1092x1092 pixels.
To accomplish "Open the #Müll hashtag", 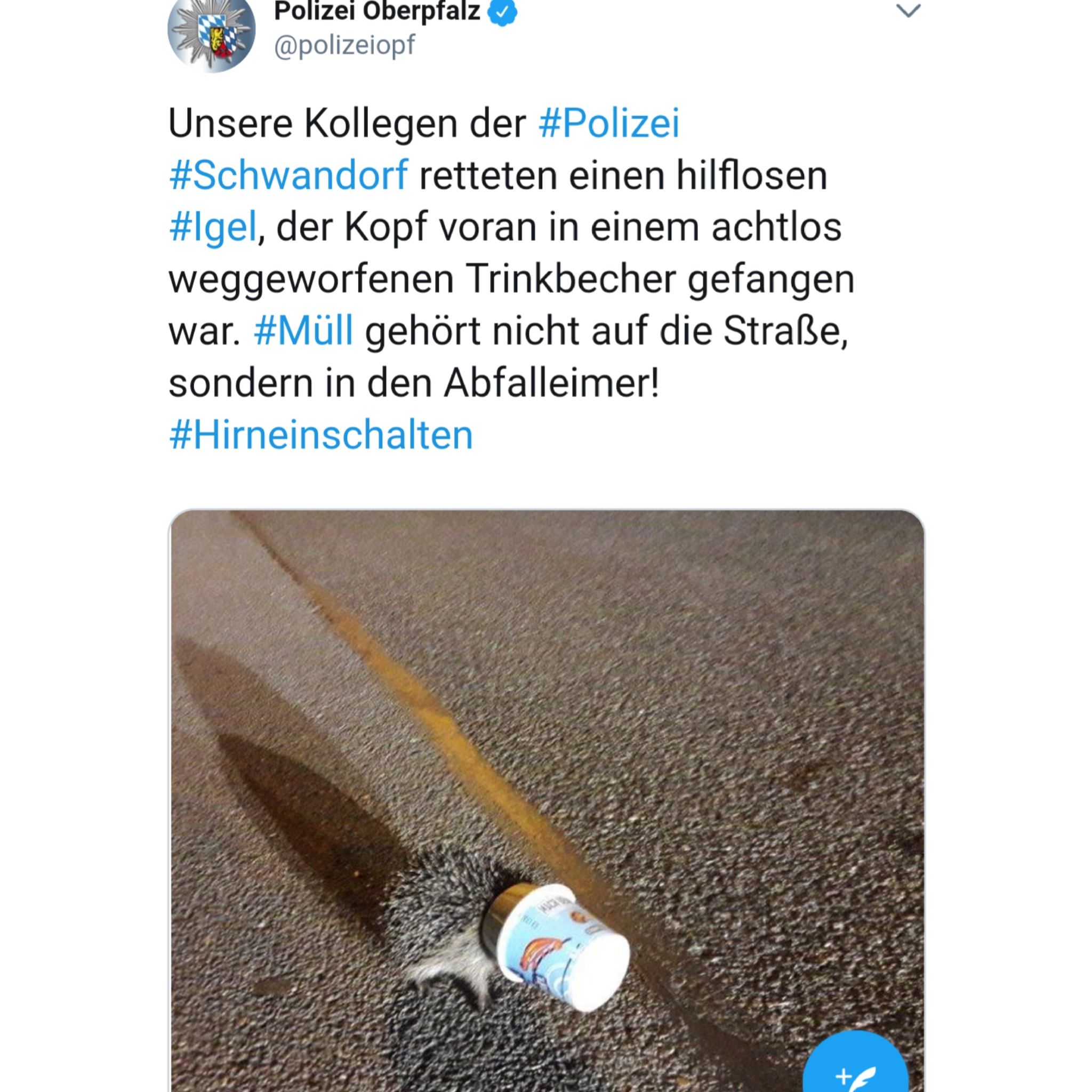I will (x=303, y=331).
